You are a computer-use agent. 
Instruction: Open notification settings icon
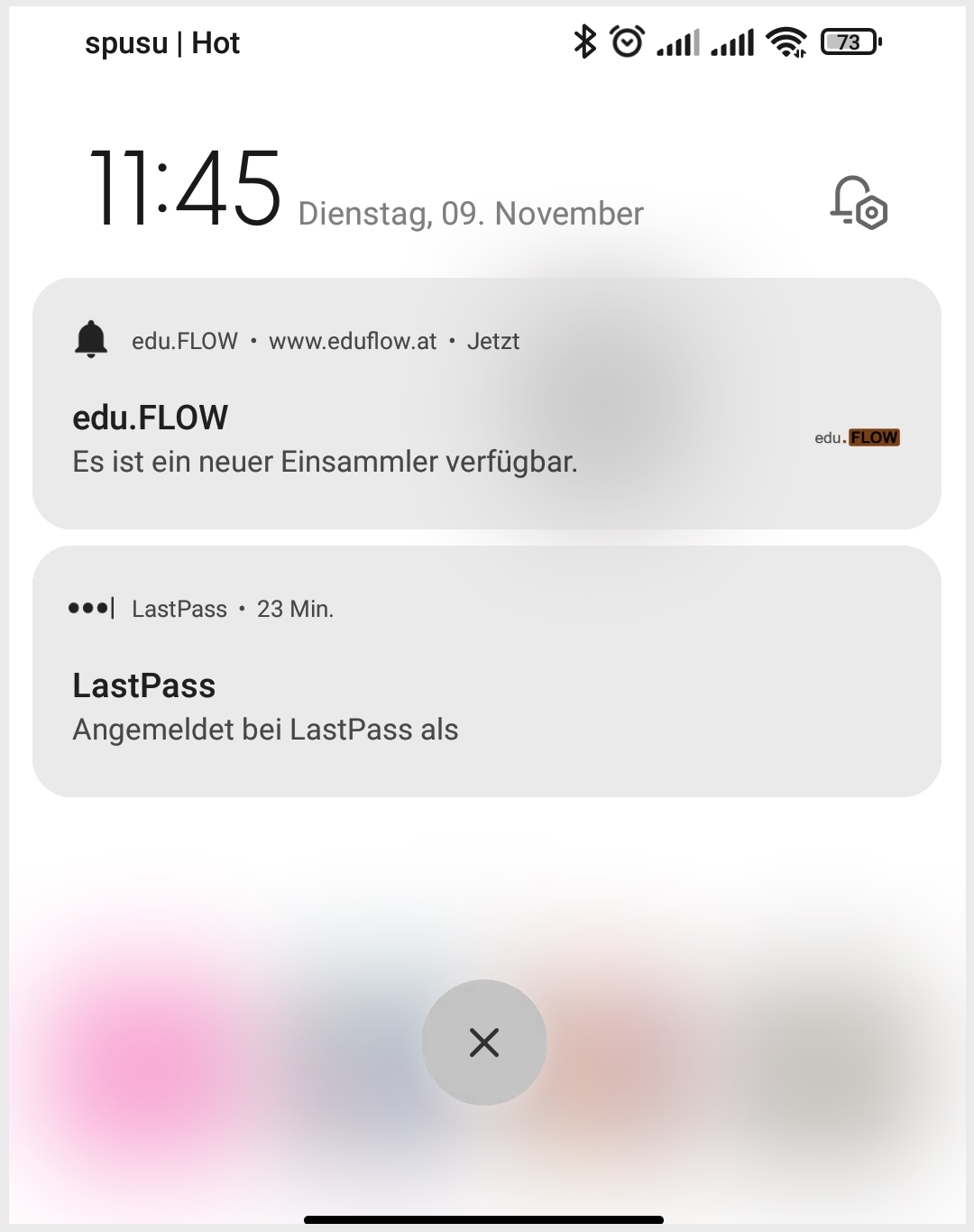click(858, 203)
